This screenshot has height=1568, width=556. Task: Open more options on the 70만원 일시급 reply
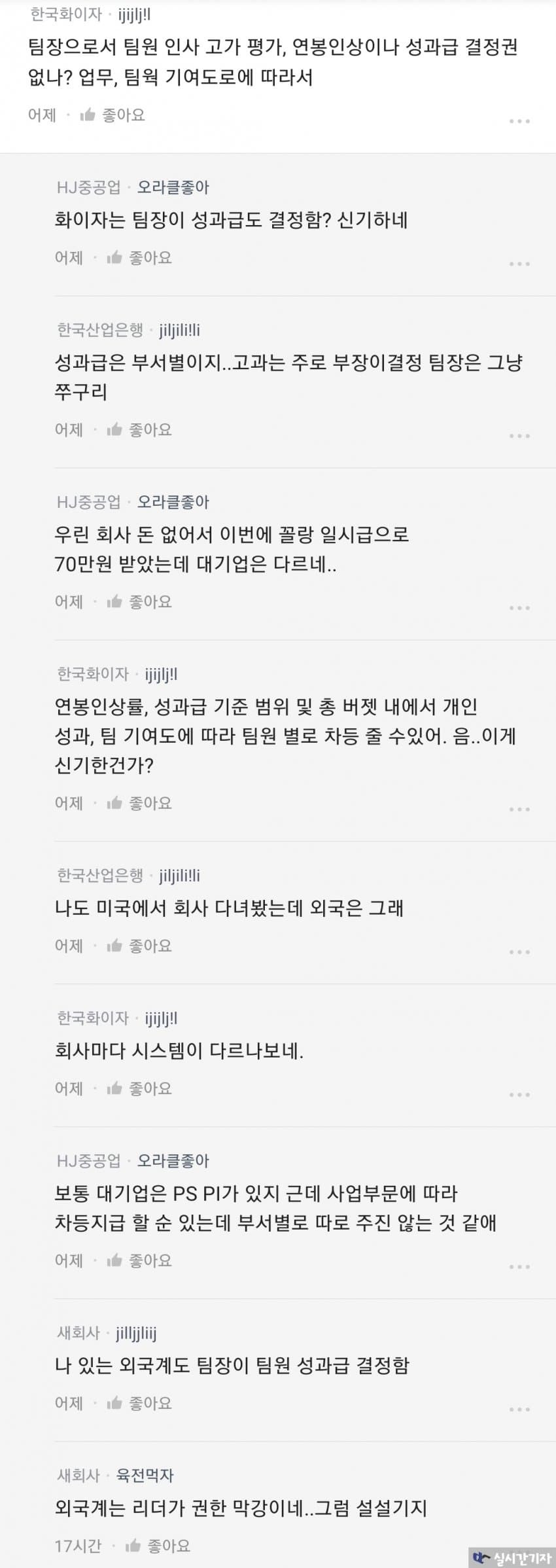[x=519, y=608]
